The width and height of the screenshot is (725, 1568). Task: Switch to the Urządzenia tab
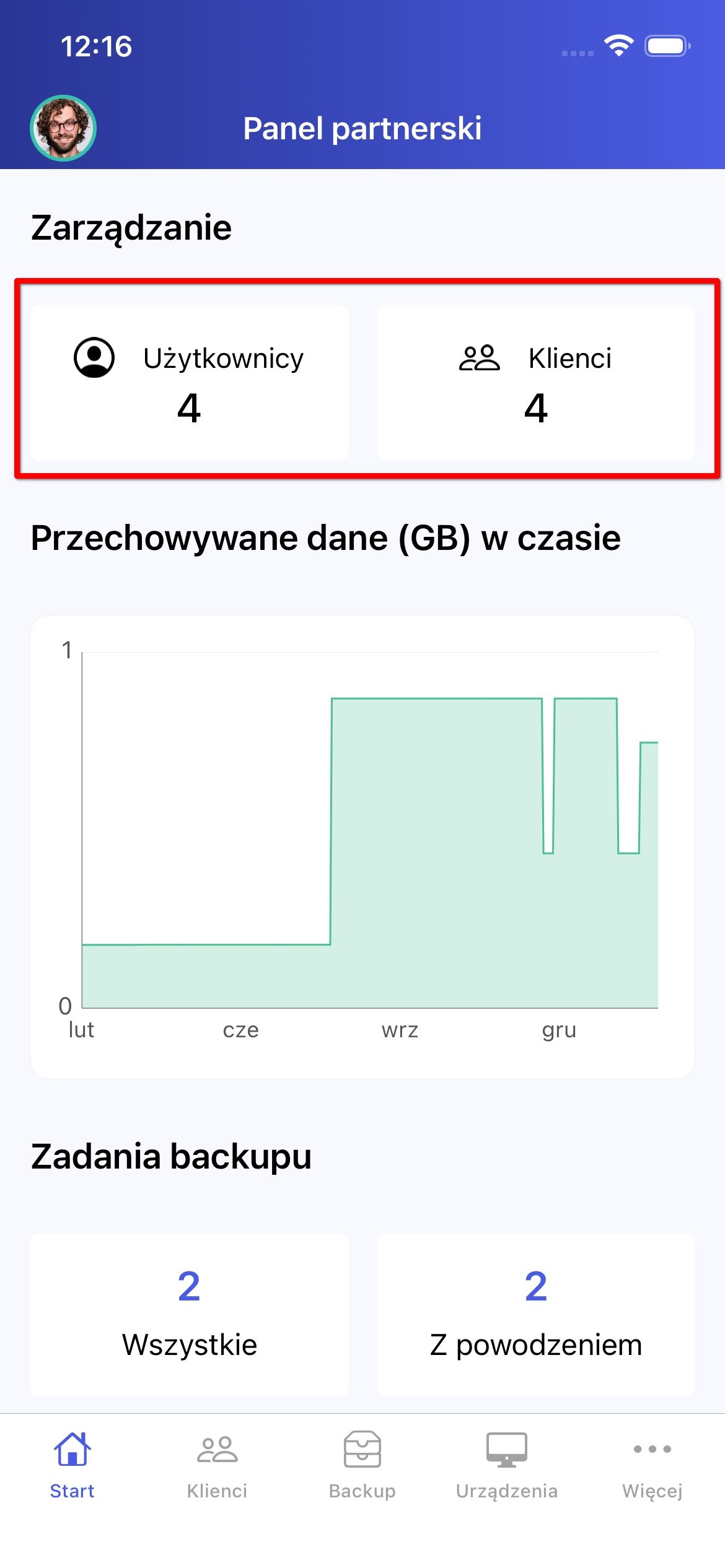tap(507, 1465)
